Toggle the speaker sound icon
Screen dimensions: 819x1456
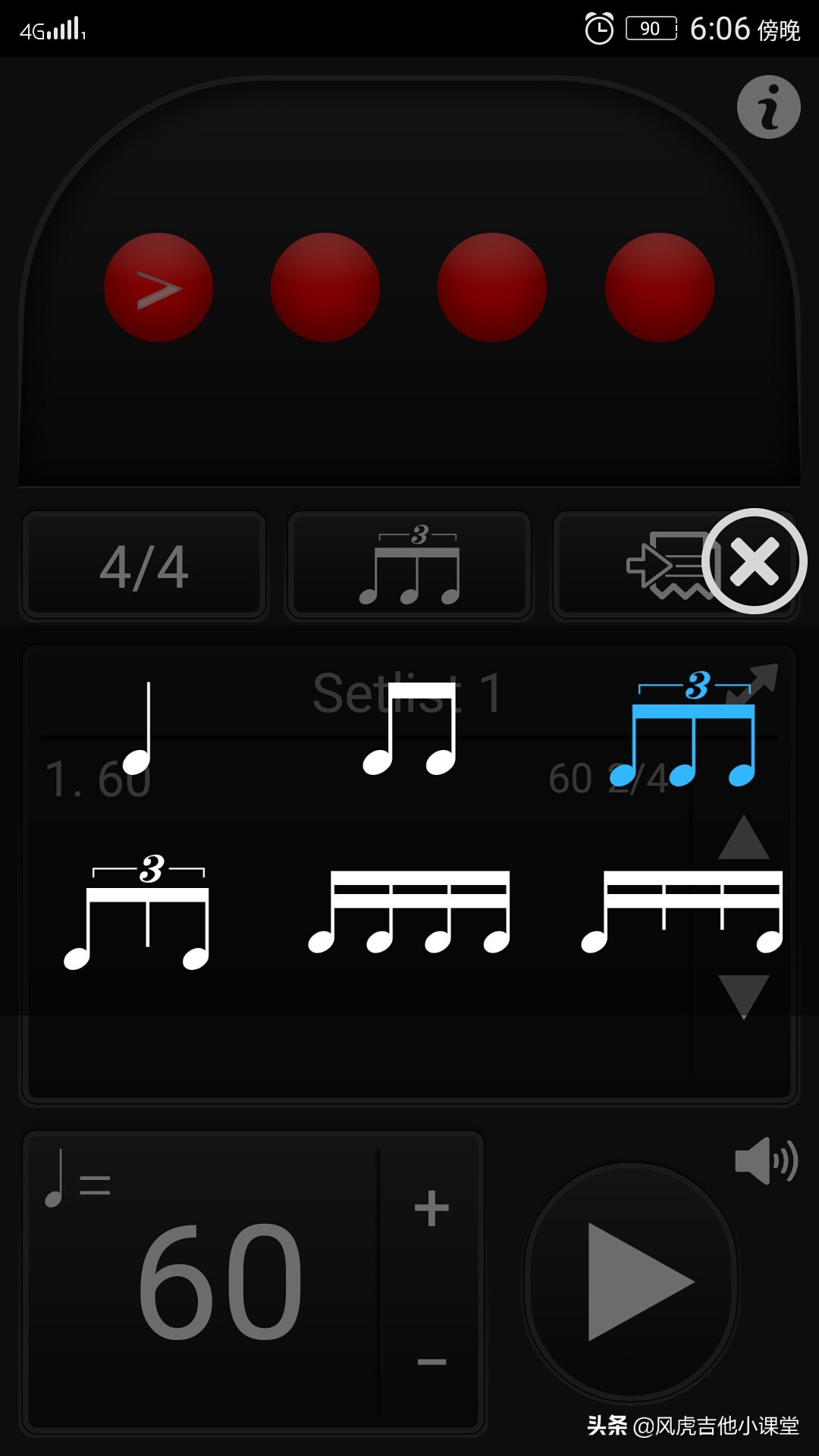click(766, 1161)
